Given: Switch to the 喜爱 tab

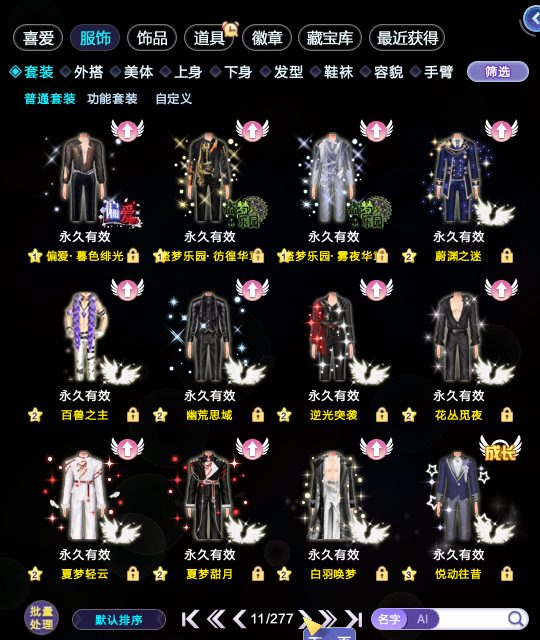Looking at the screenshot, I should click(38, 38).
